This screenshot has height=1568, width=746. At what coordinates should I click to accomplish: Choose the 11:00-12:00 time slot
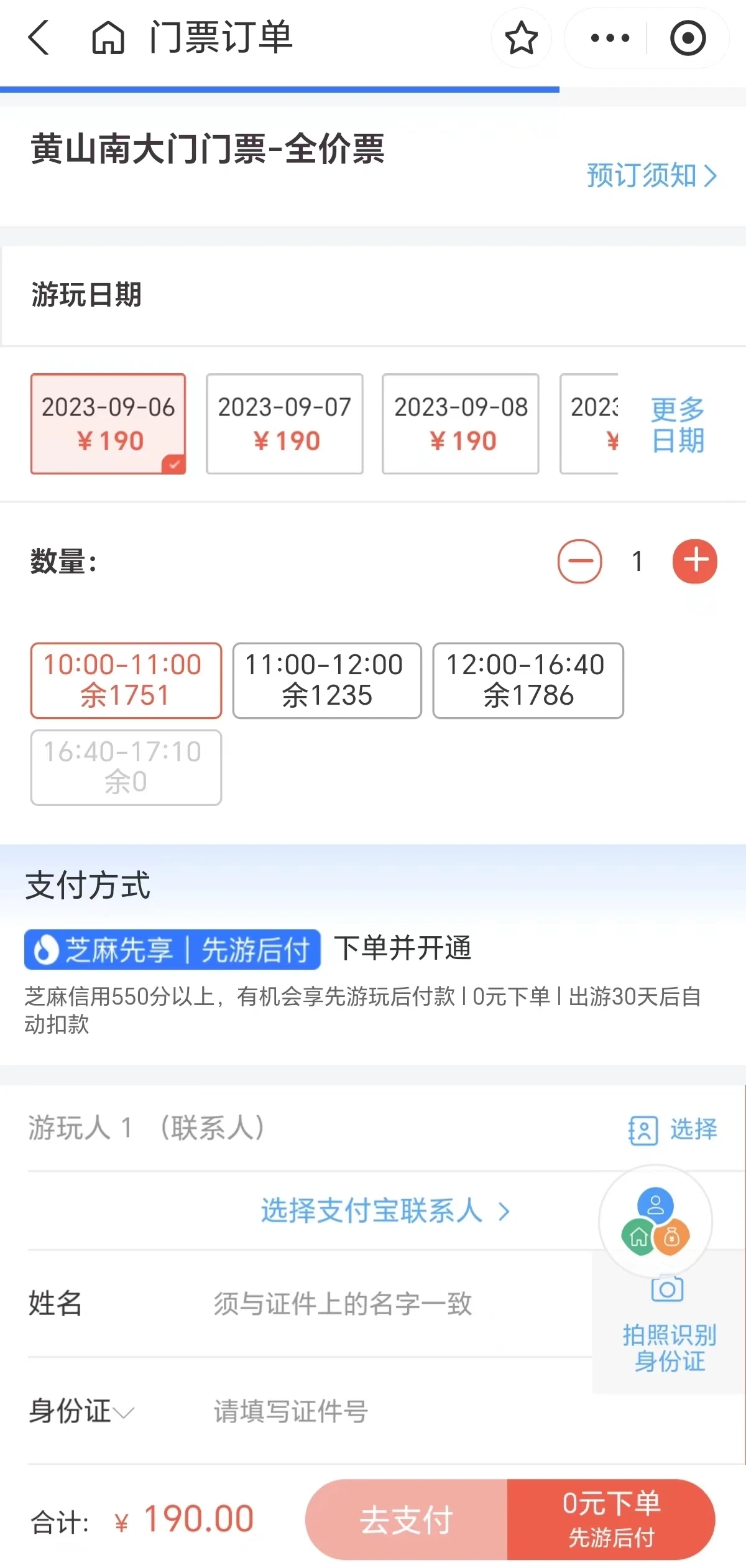pos(327,680)
